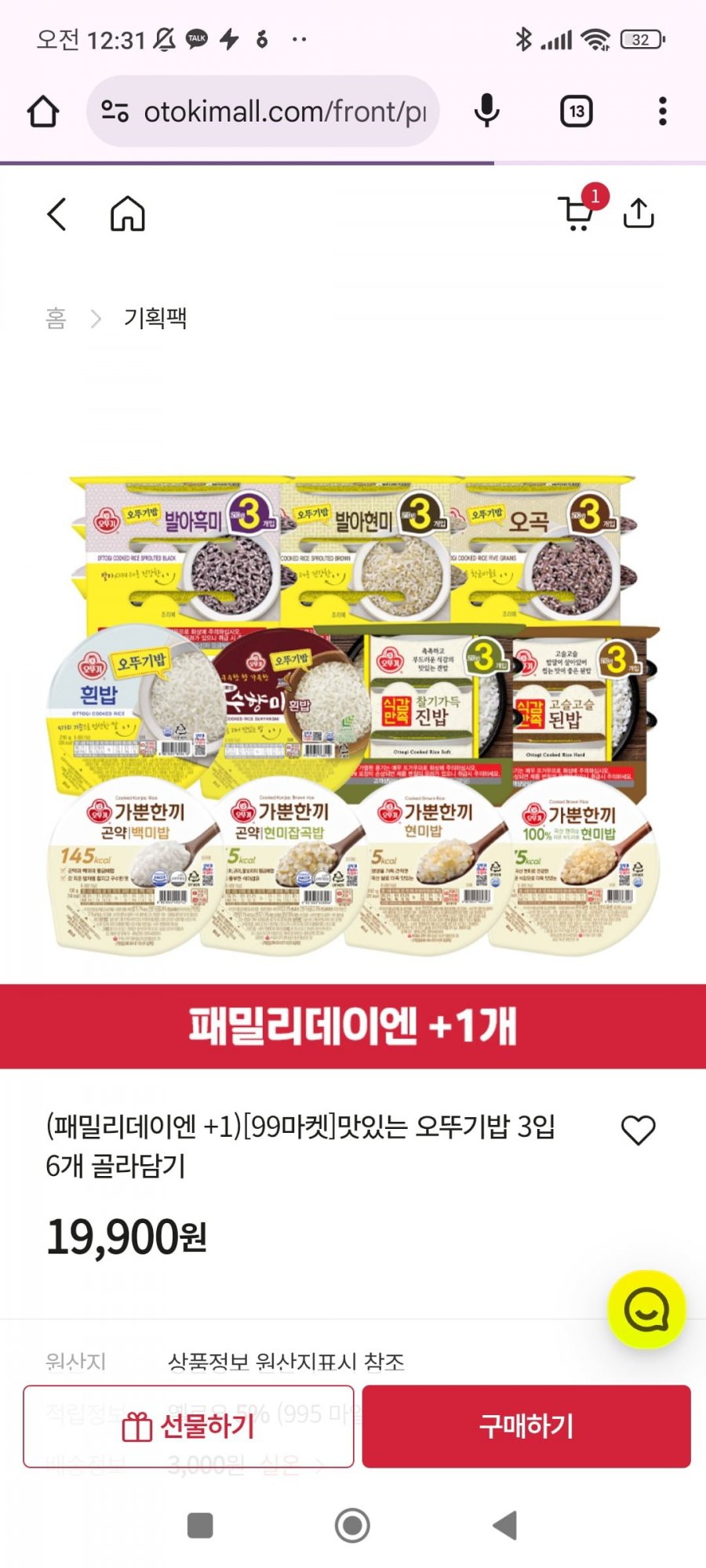Open the browser home page button
This screenshot has width=706, height=1568.
pyautogui.click(x=43, y=111)
